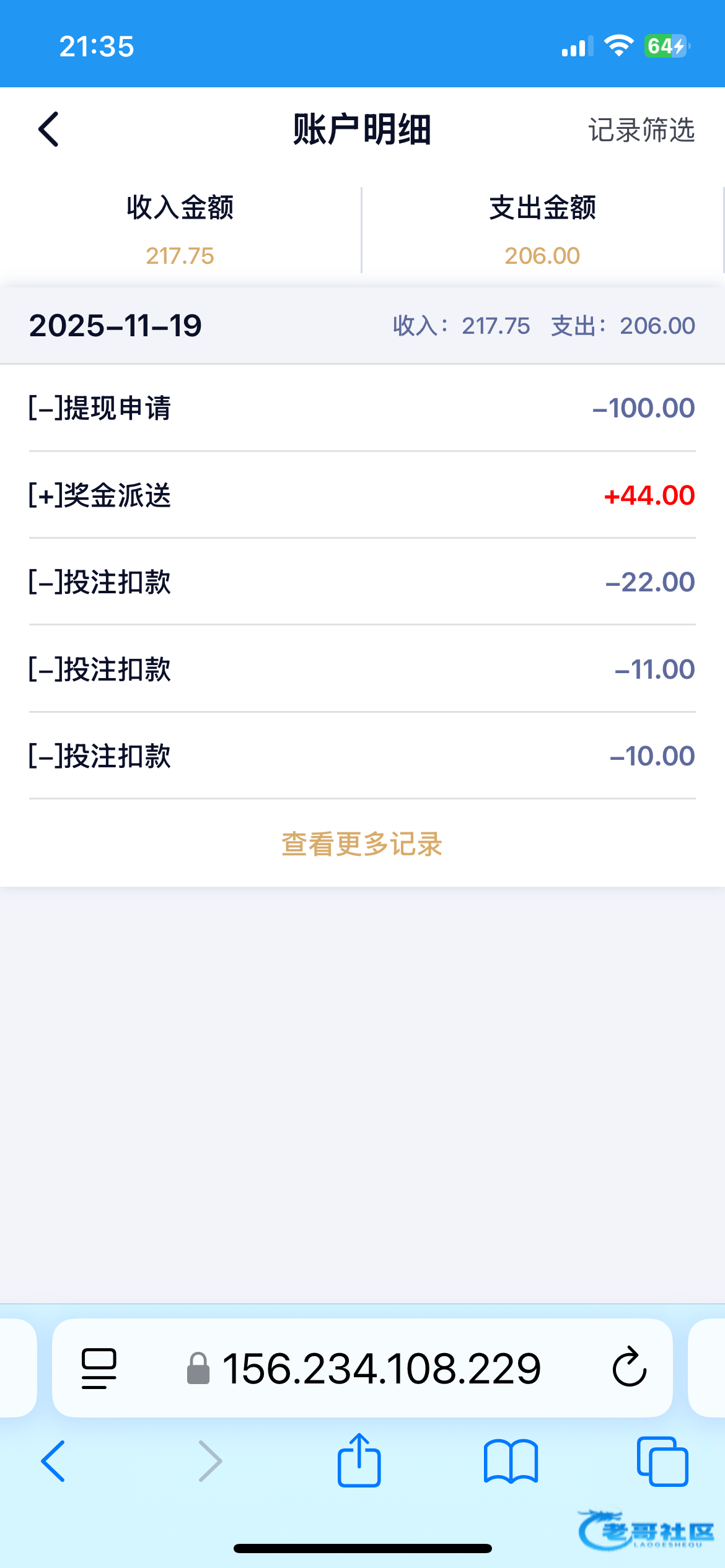Image resolution: width=725 pixels, height=1568 pixels.
Task: Tap the browser address bar 156.234.108.229
Action: tap(381, 1368)
